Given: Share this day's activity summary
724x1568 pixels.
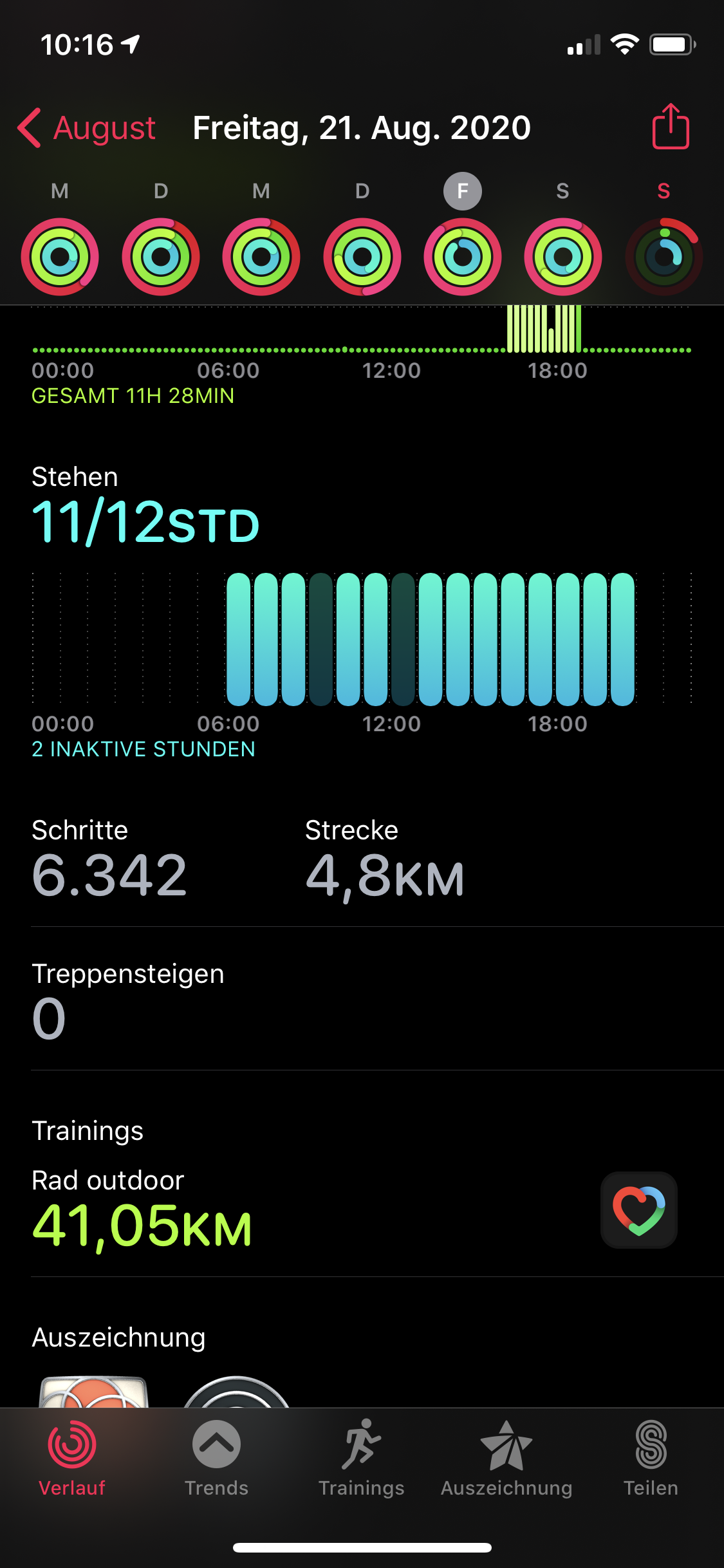Looking at the screenshot, I should (x=671, y=127).
